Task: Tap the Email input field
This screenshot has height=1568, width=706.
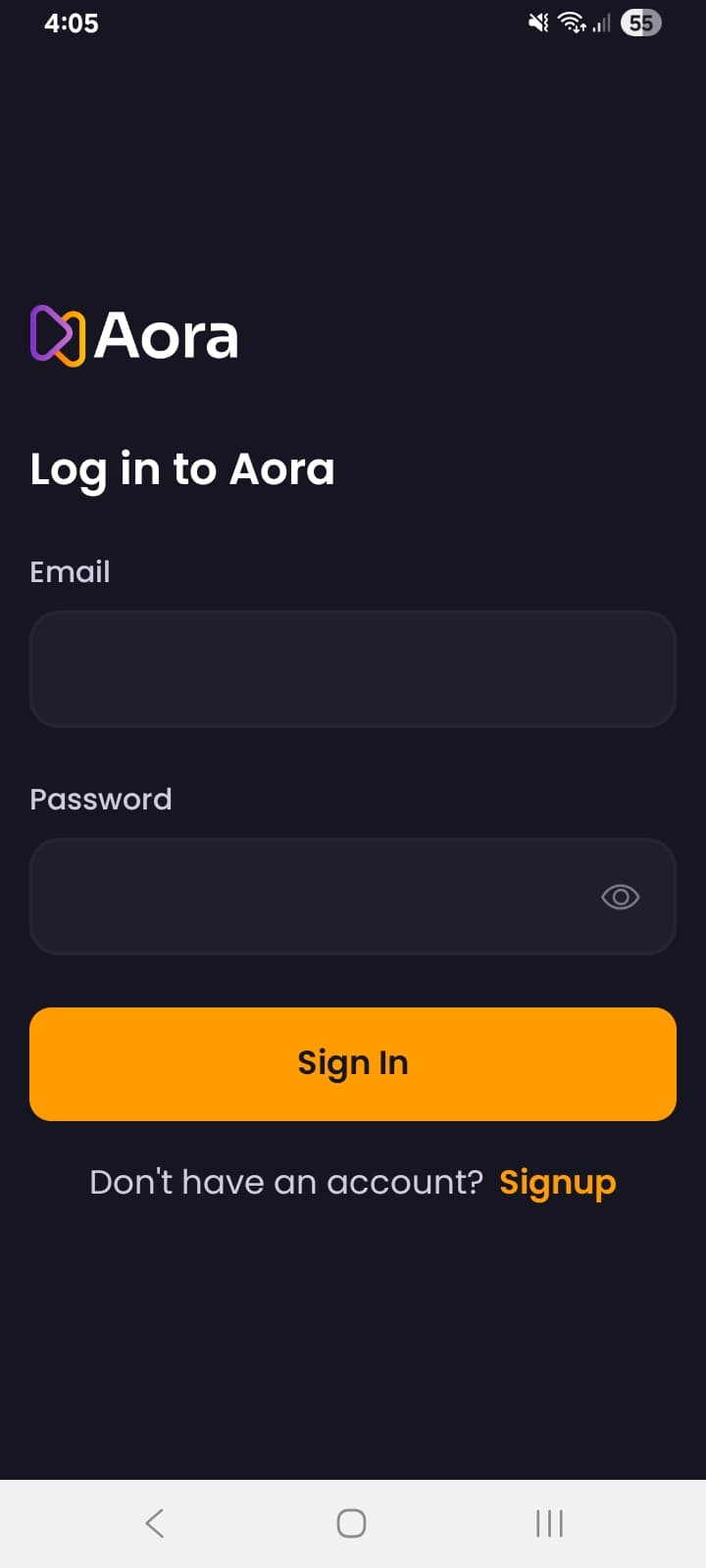Action: [353, 669]
